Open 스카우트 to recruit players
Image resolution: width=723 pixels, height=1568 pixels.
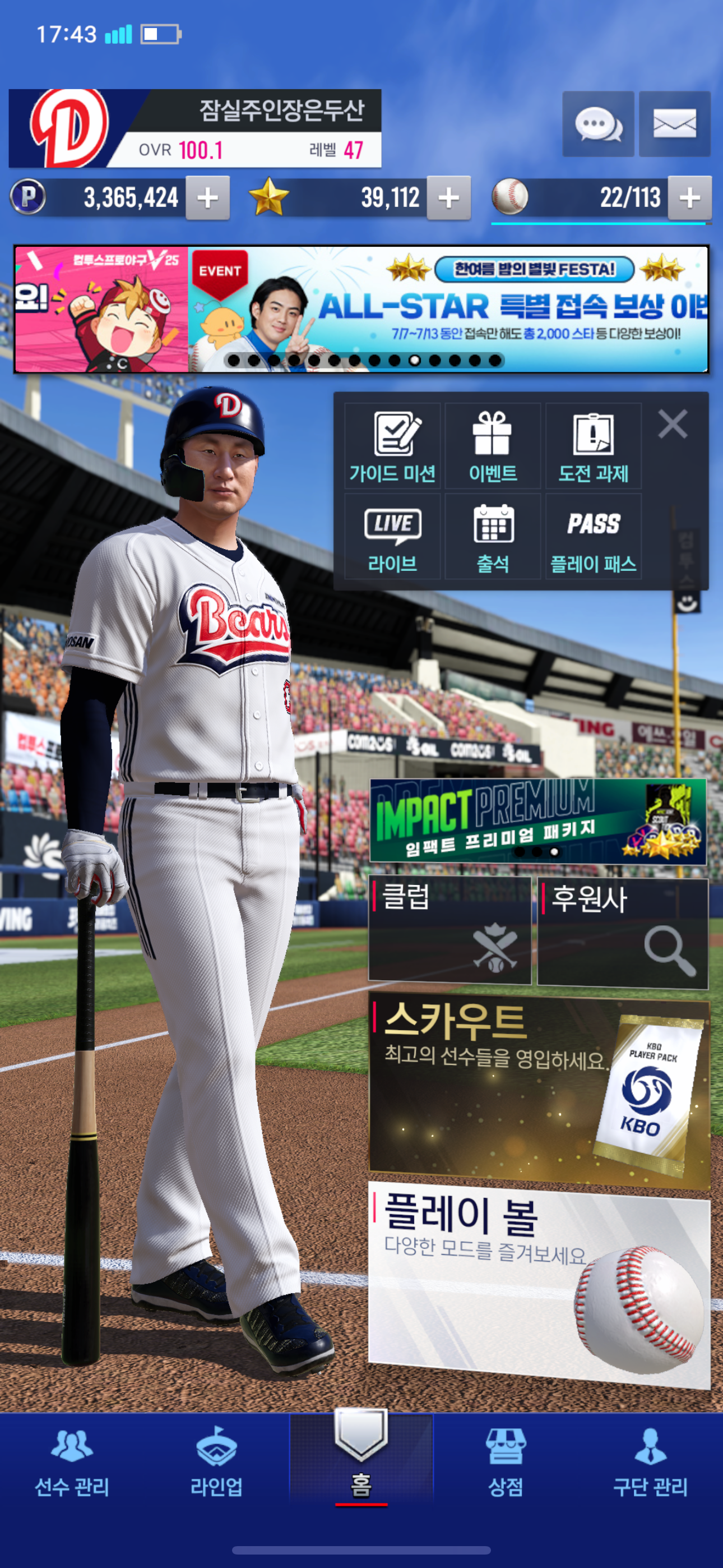click(x=539, y=1091)
